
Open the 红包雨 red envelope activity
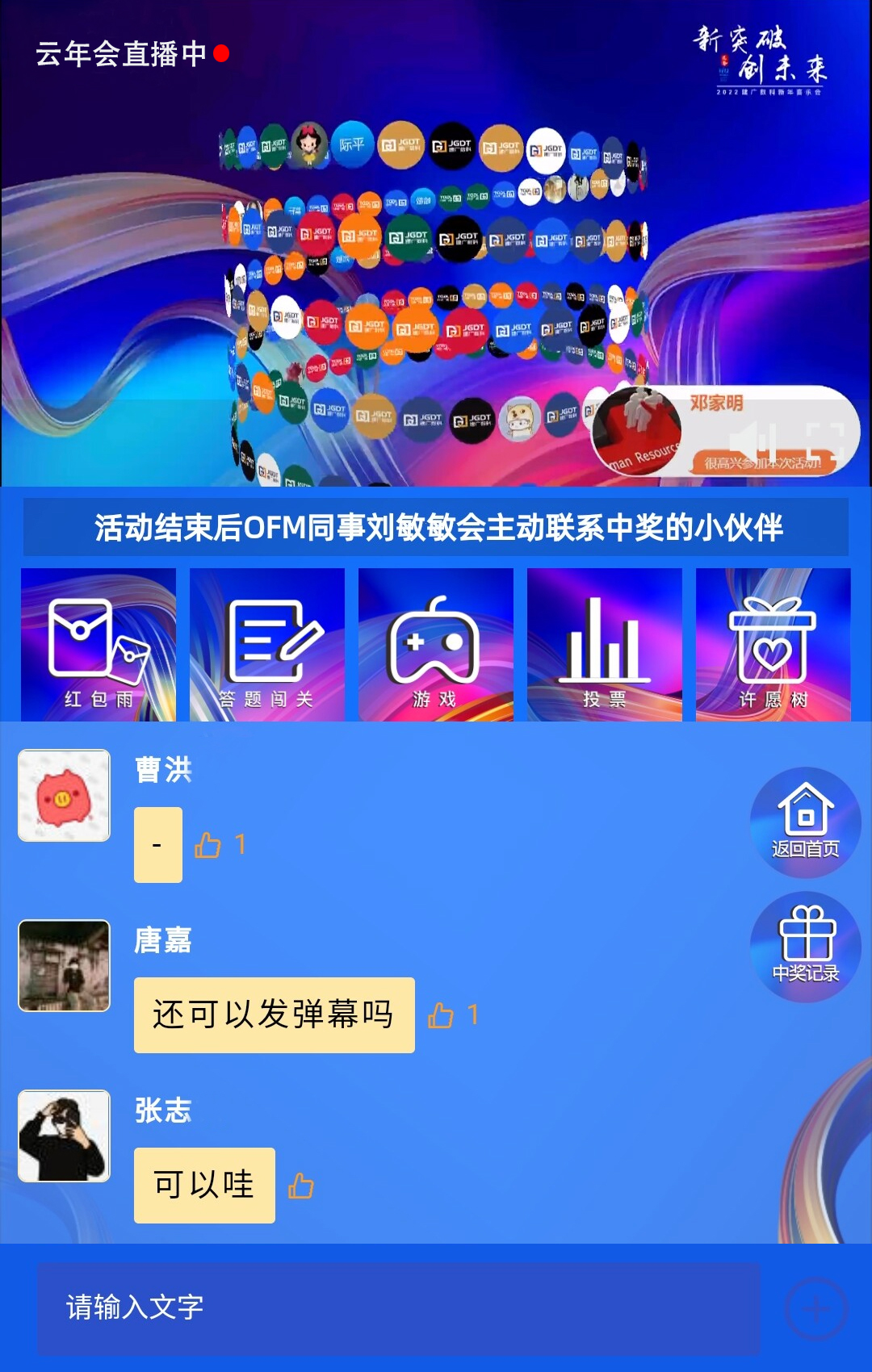click(99, 644)
